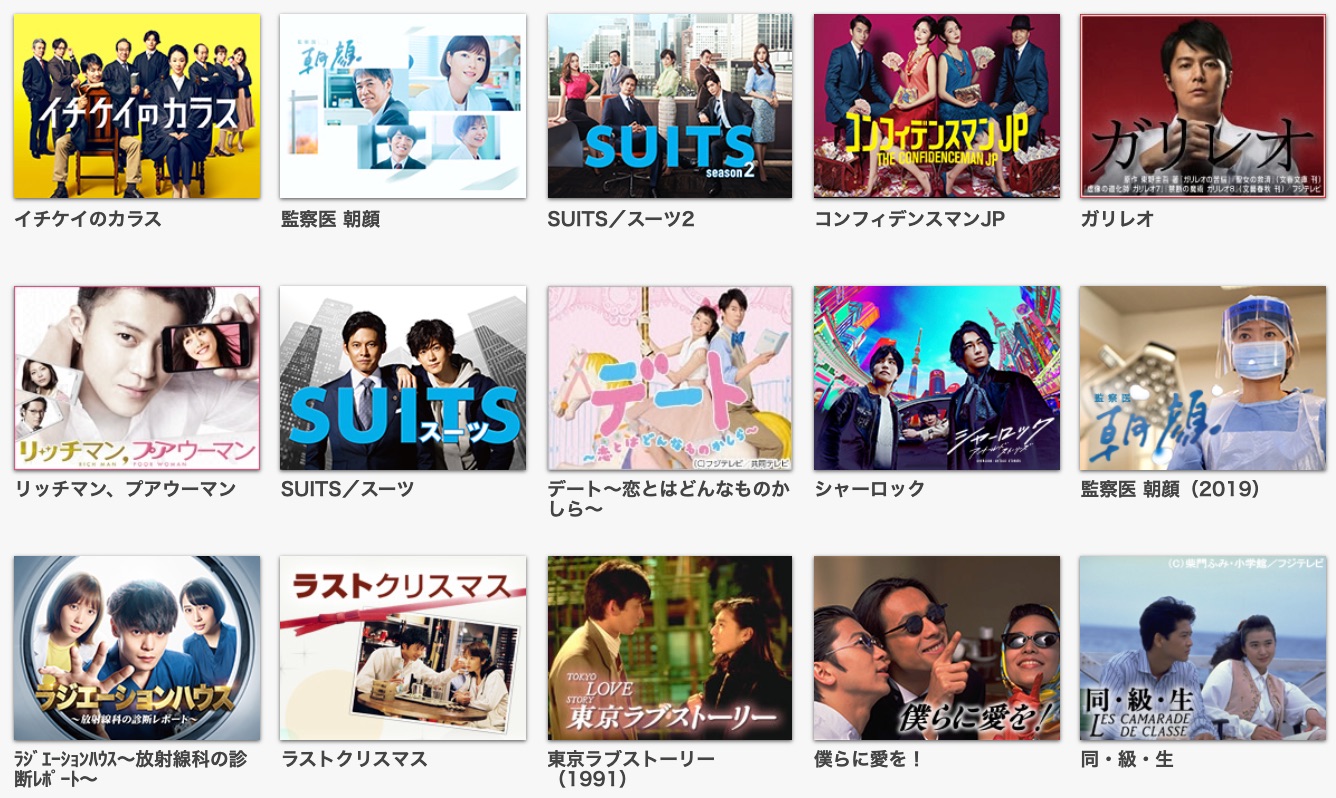Open the ガリレオ series

(1203, 106)
